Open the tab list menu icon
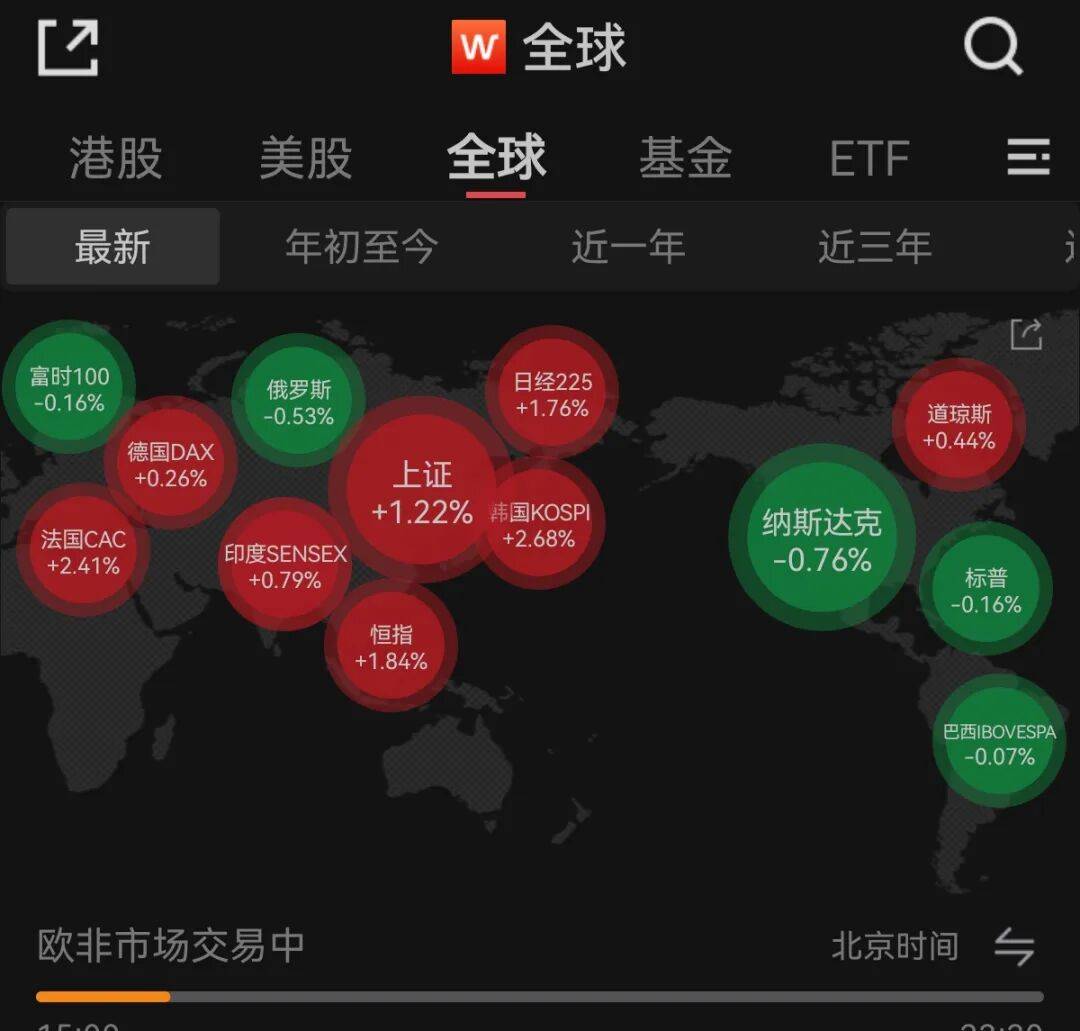This screenshot has width=1080, height=1031. point(1028,158)
